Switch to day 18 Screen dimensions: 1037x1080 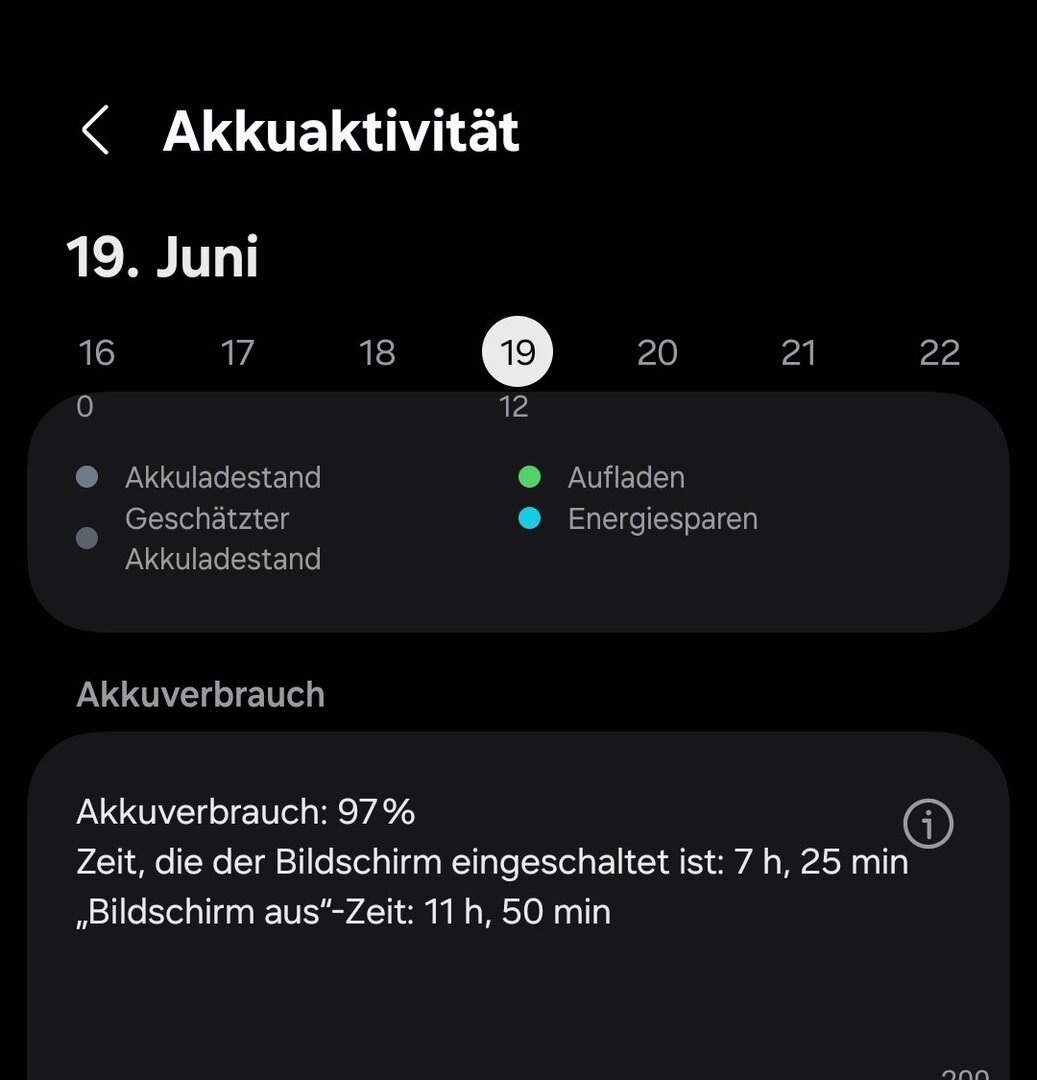(x=377, y=353)
